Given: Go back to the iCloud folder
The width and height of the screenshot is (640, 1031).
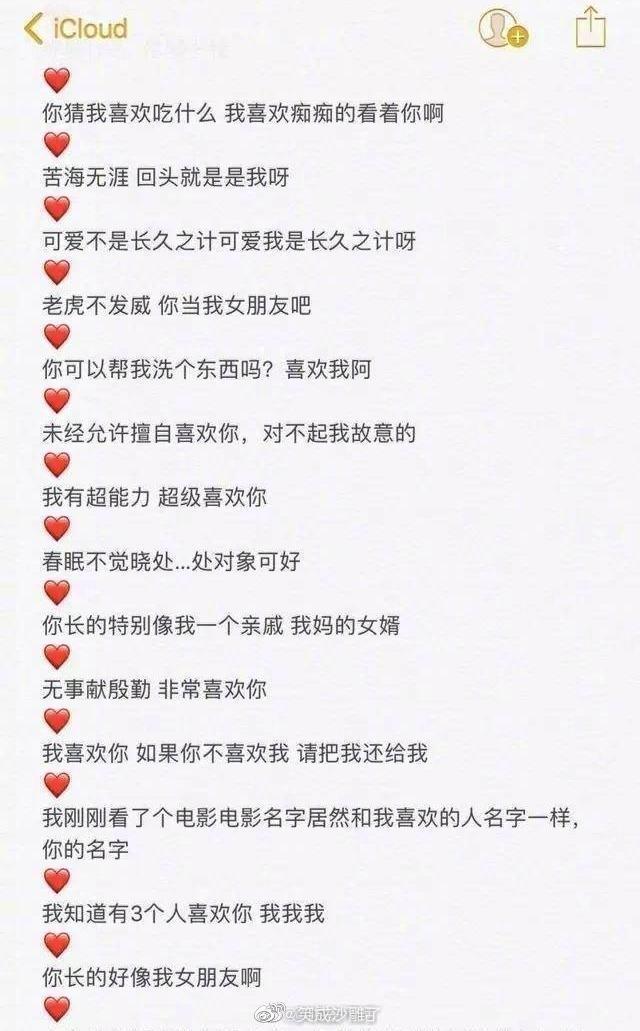Looking at the screenshot, I should [x=76, y=29].
